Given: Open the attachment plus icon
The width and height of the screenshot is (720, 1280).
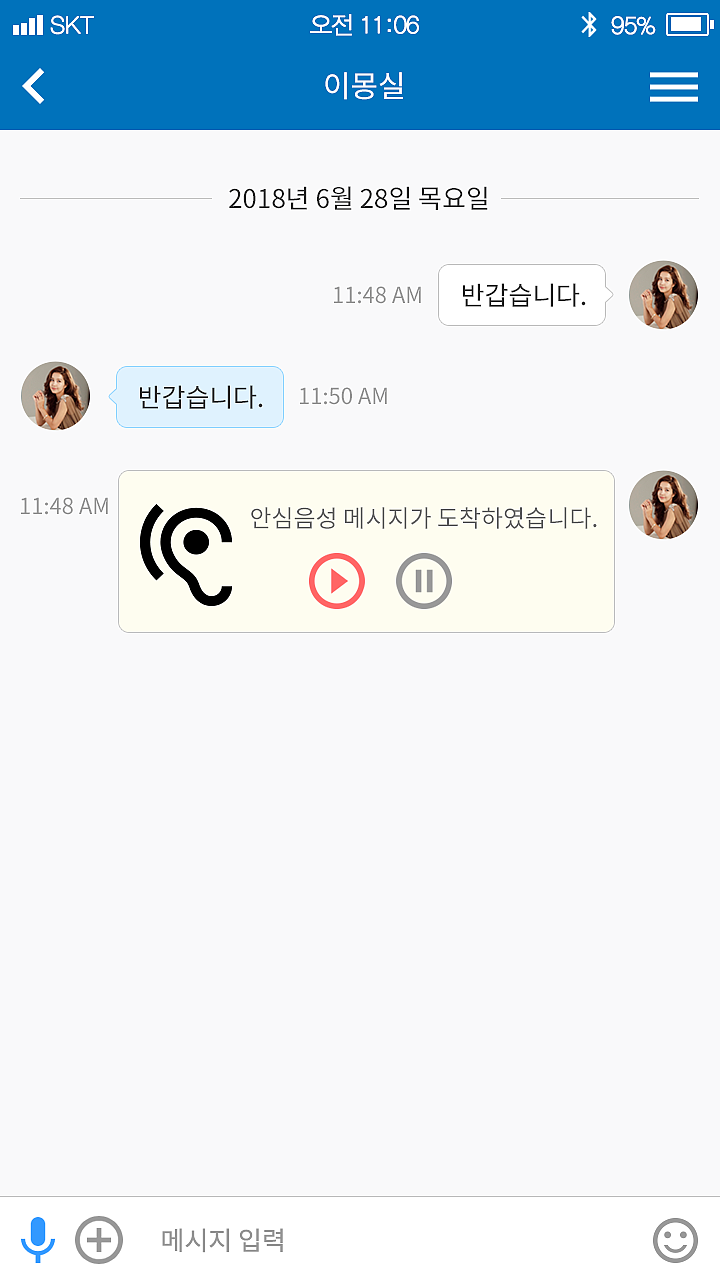Looking at the screenshot, I should [99, 1239].
